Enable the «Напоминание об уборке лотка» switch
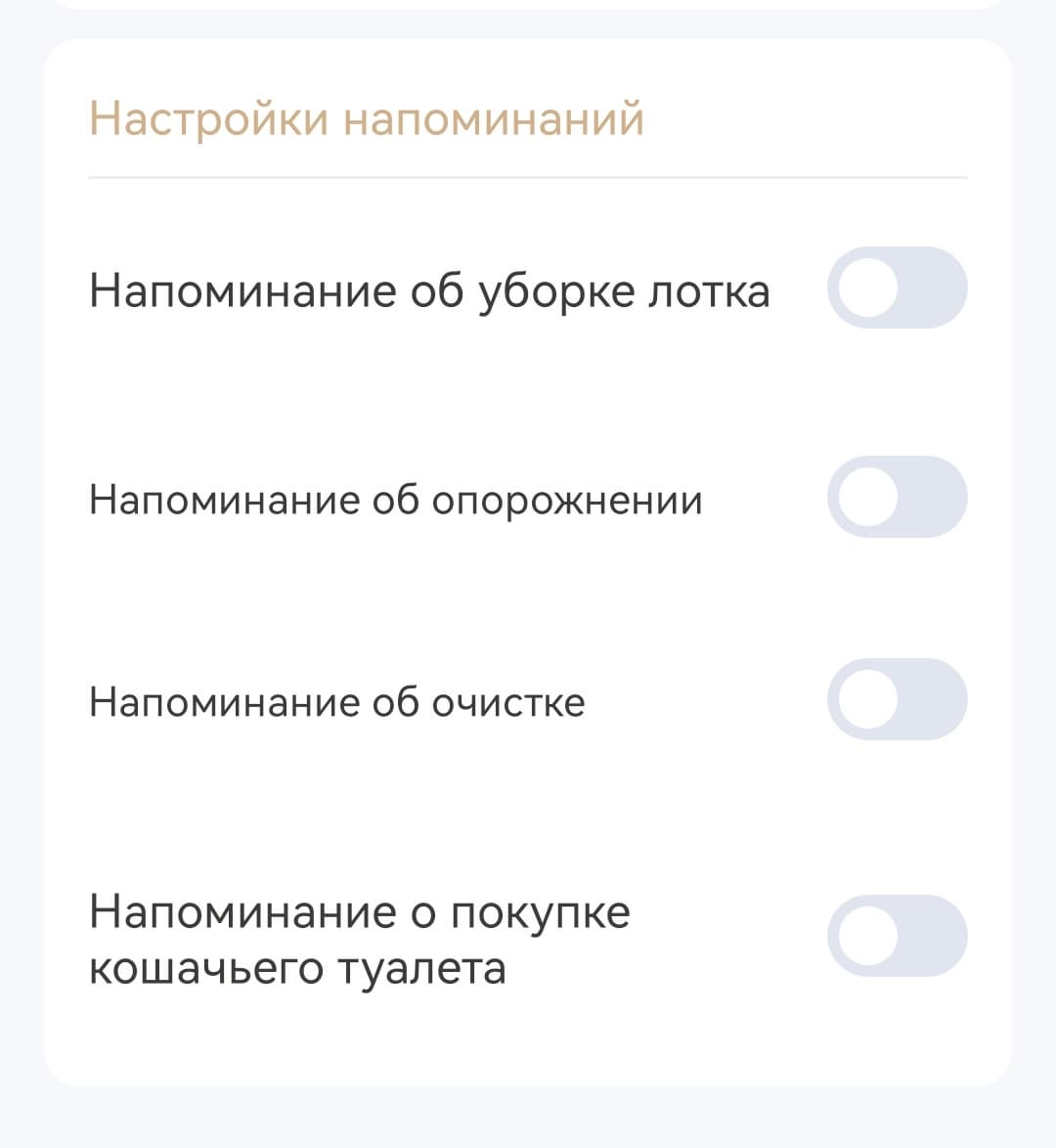1056x1148 pixels. [897, 287]
